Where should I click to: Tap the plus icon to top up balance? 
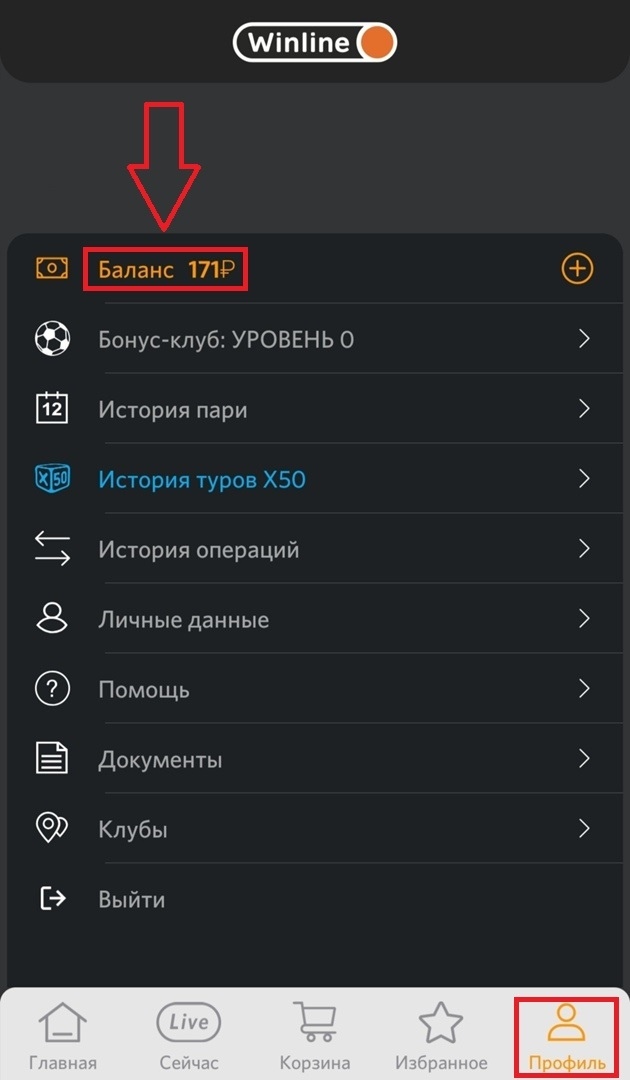coord(577,269)
